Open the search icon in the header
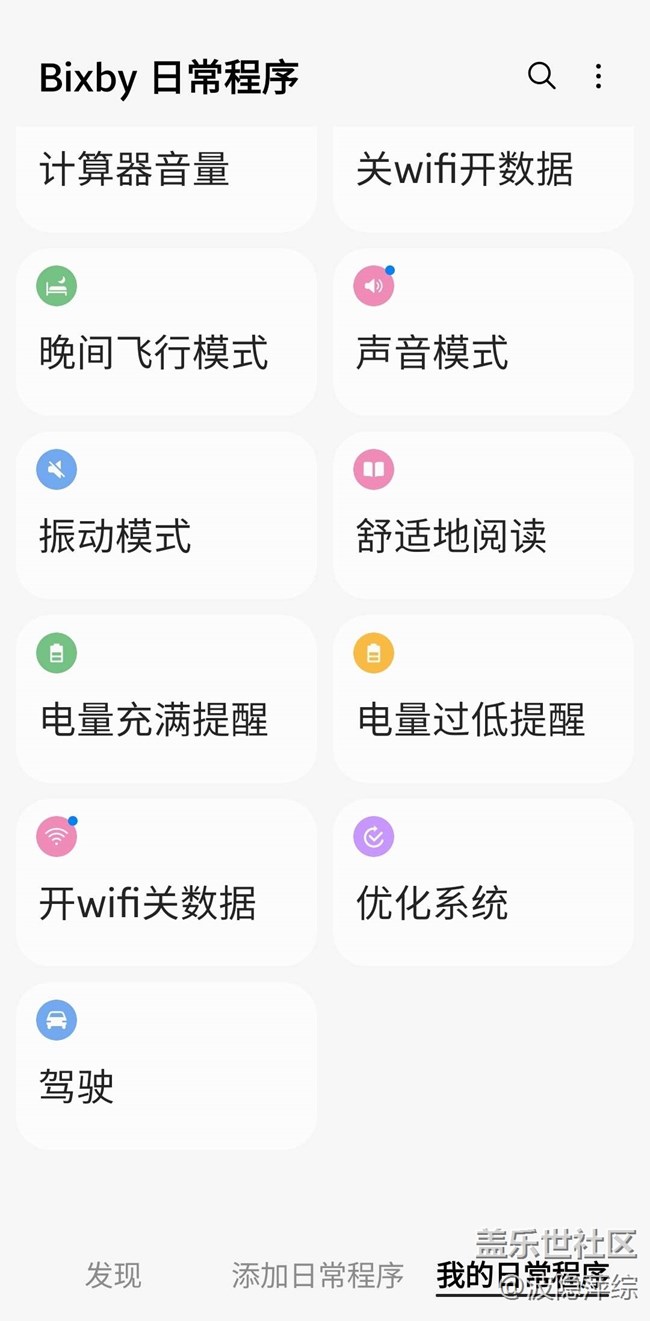Image resolution: width=650 pixels, height=1321 pixels. pyautogui.click(x=541, y=76)
